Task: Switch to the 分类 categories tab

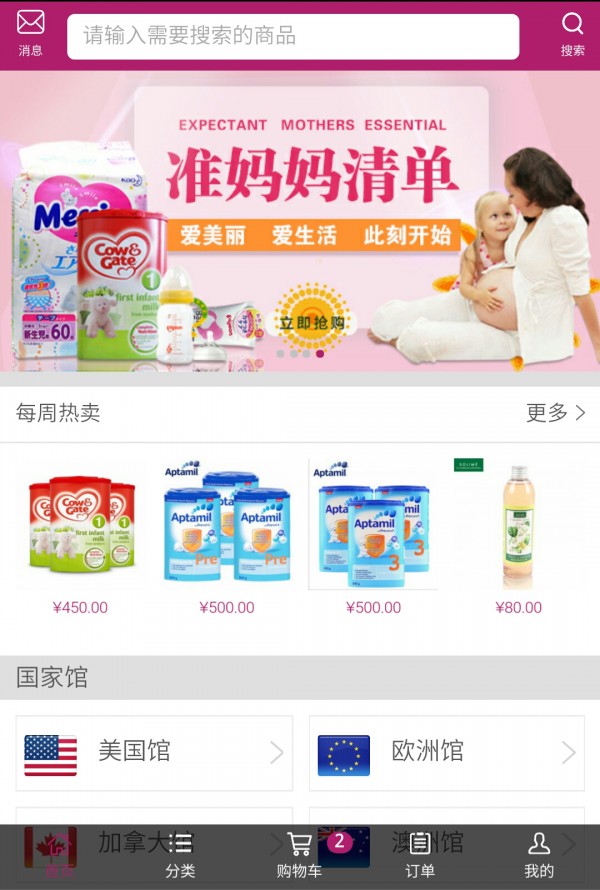Action: tap(181, 855)
